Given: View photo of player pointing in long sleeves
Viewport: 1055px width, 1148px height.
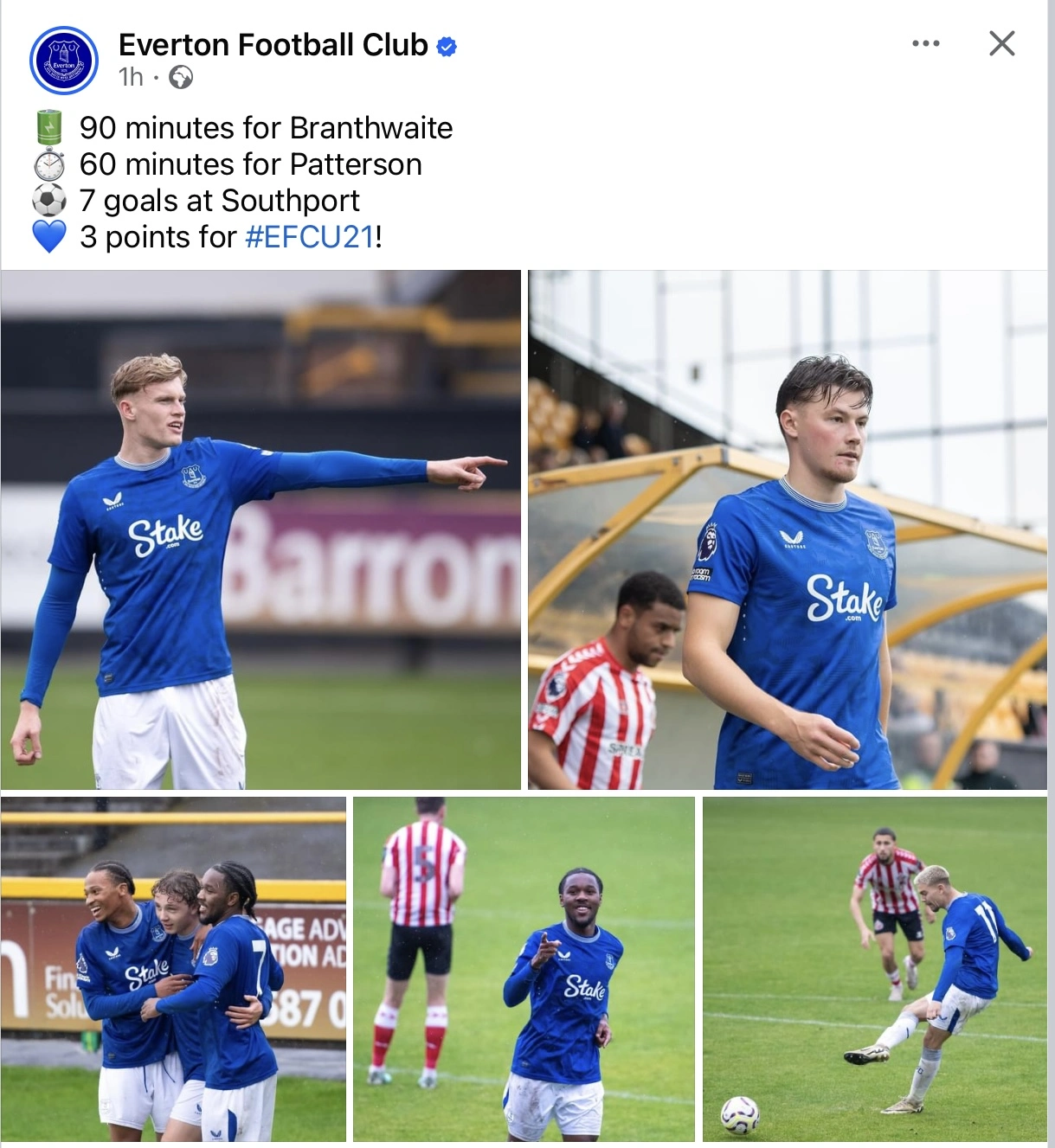Looking at the screenshot, I should [261, 529].
